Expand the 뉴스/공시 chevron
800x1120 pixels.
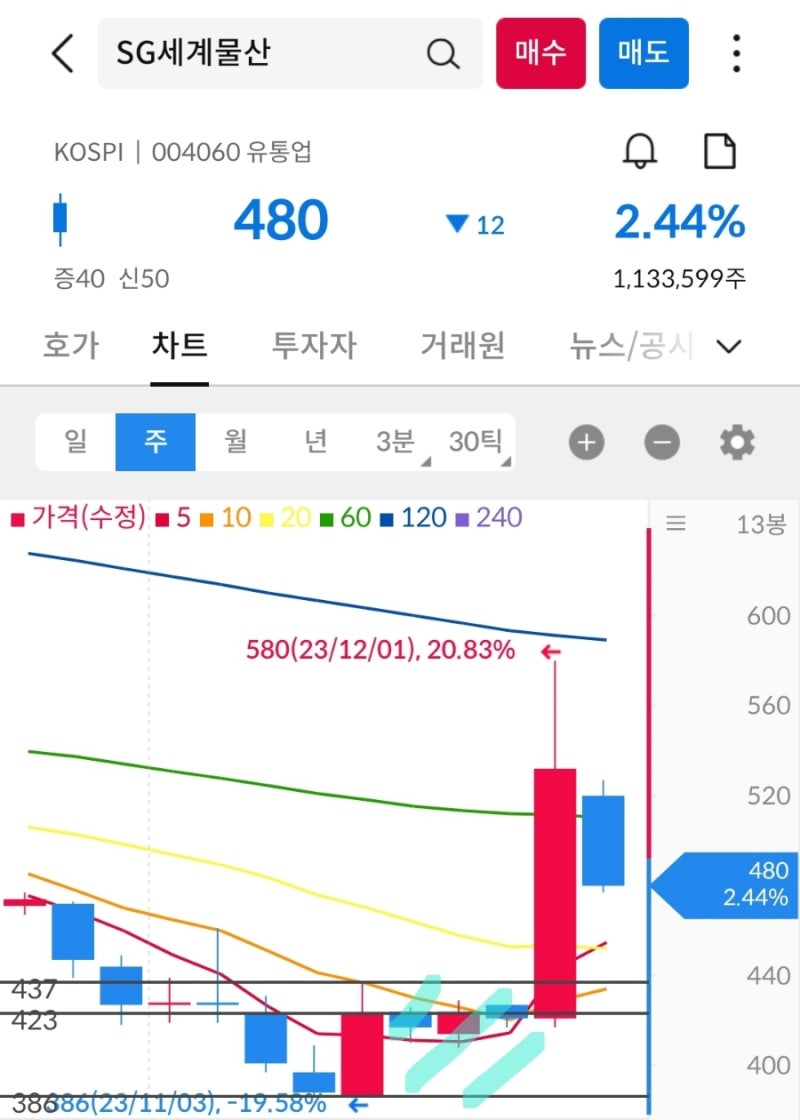coord(729,346)
